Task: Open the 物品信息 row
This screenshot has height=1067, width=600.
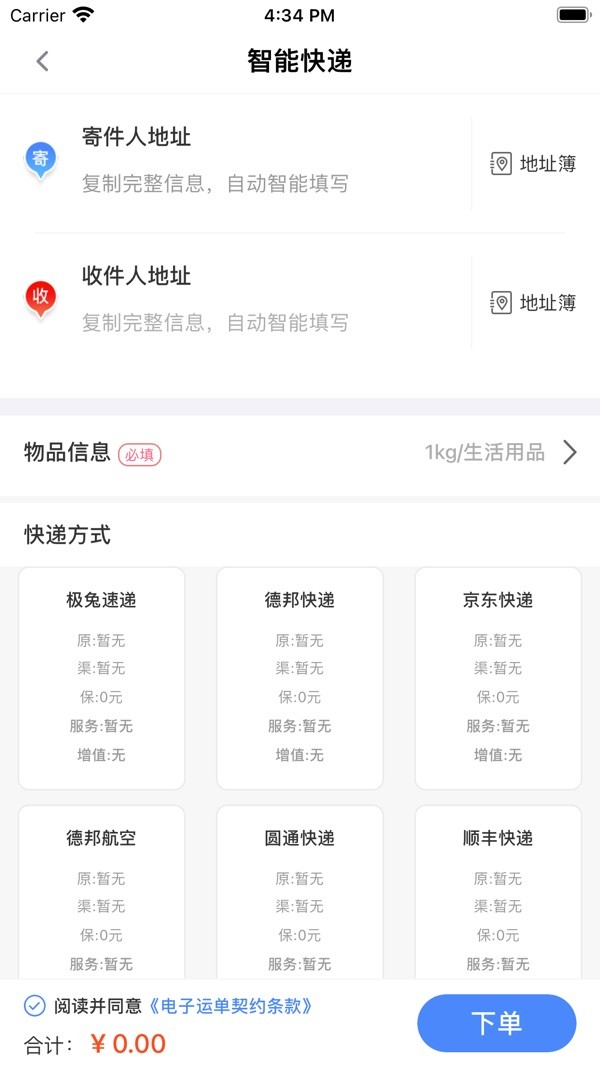Action: click(x=300, y=453)
